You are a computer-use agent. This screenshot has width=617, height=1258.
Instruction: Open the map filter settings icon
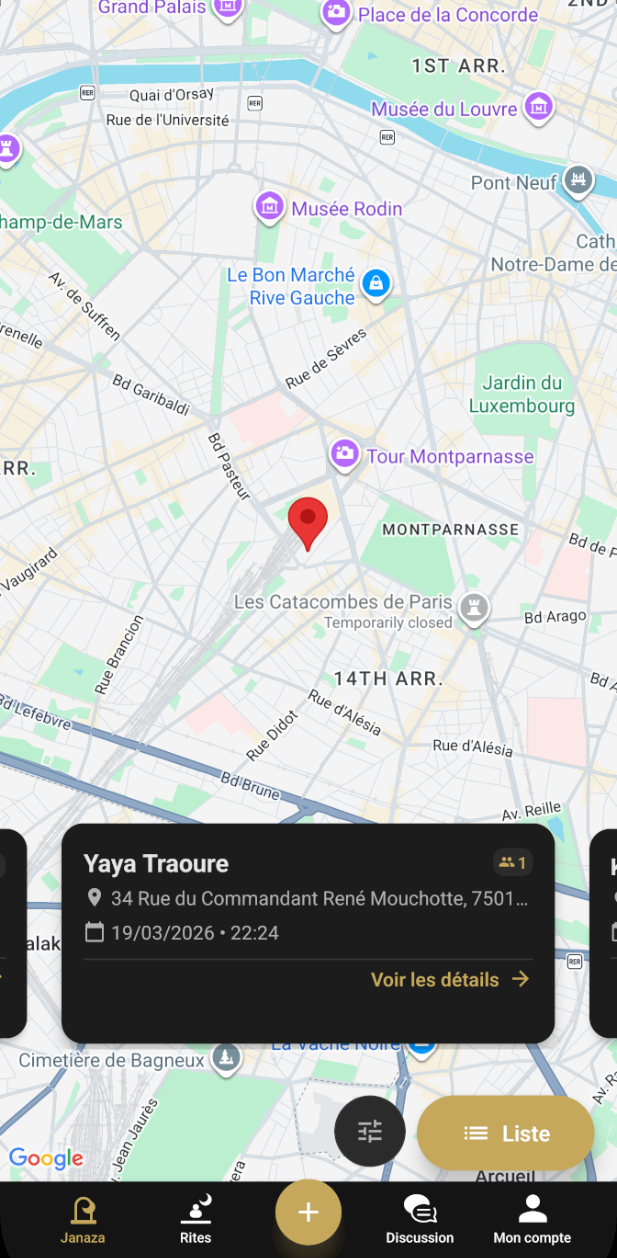pos(370,1131)
